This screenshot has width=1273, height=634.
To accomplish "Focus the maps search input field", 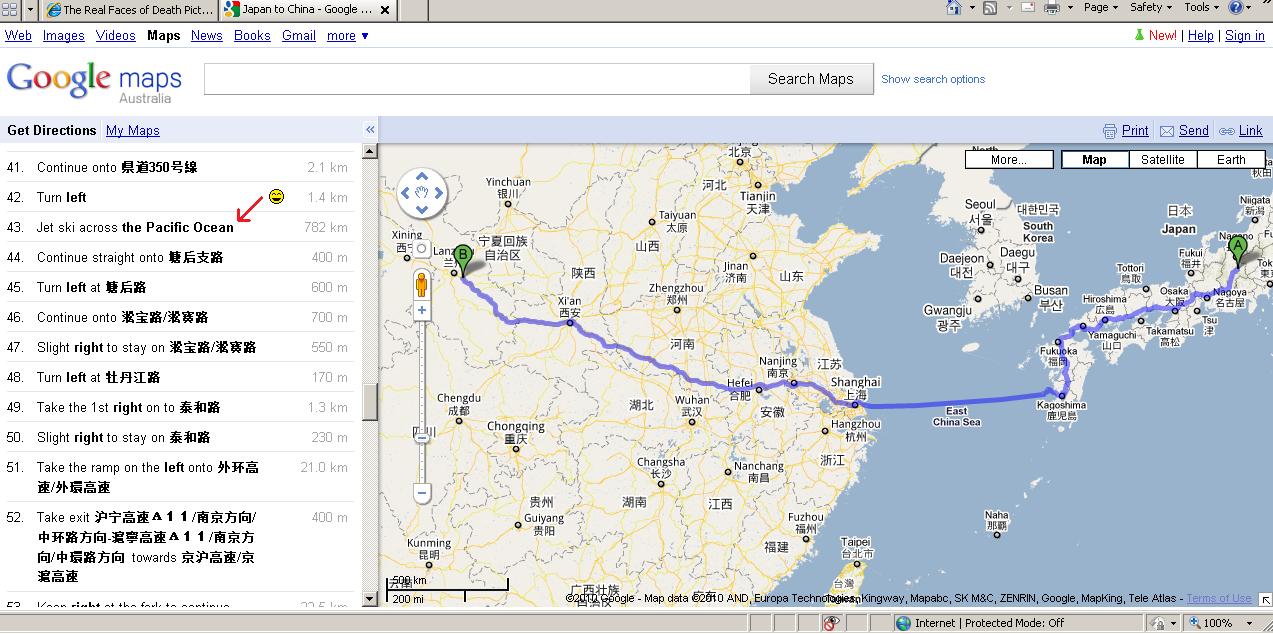I will click(477, 79).
